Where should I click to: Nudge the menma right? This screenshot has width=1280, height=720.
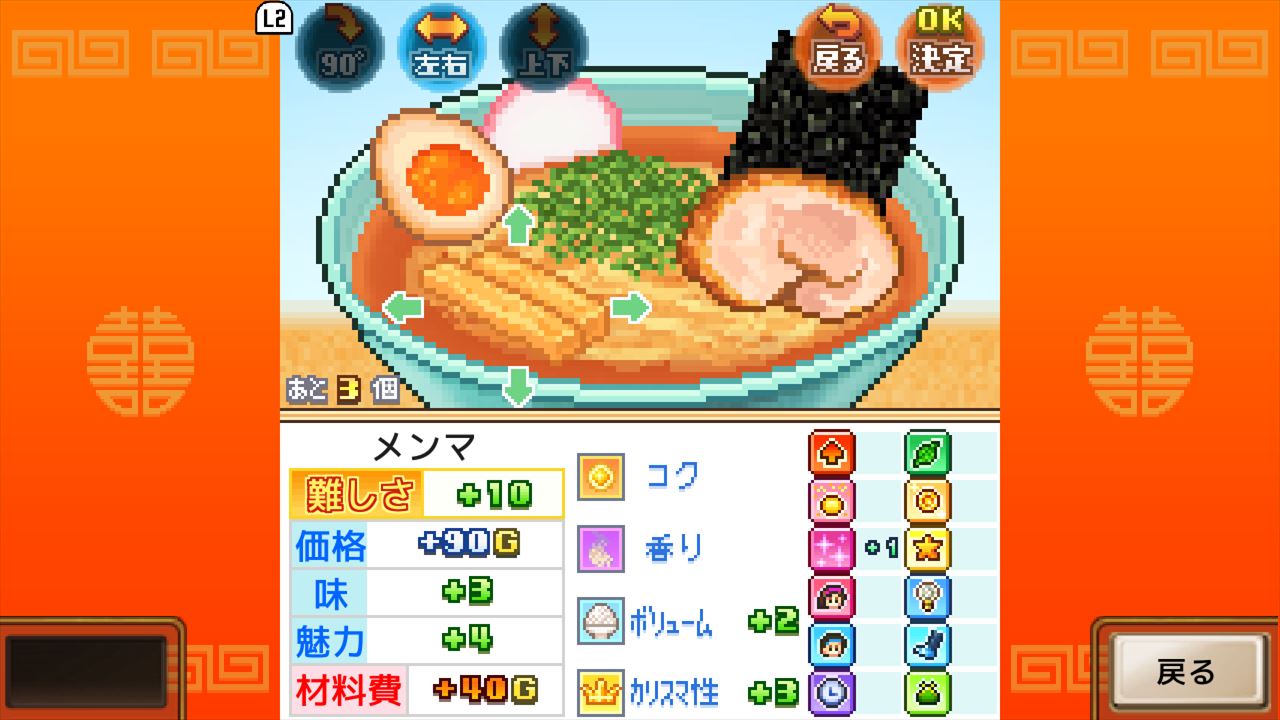tap(630, 307)
